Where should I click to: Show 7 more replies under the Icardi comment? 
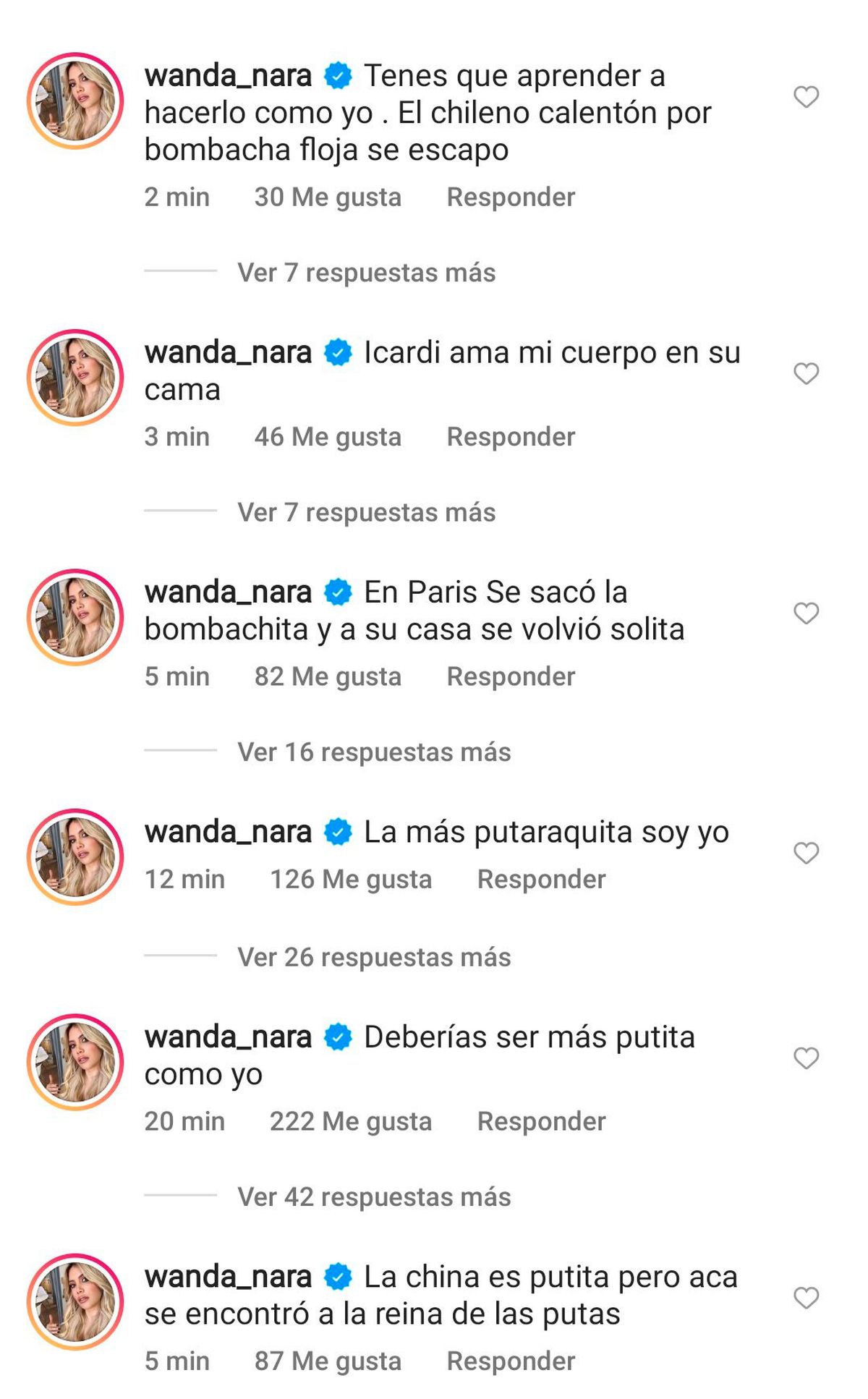tap(366, 512)
